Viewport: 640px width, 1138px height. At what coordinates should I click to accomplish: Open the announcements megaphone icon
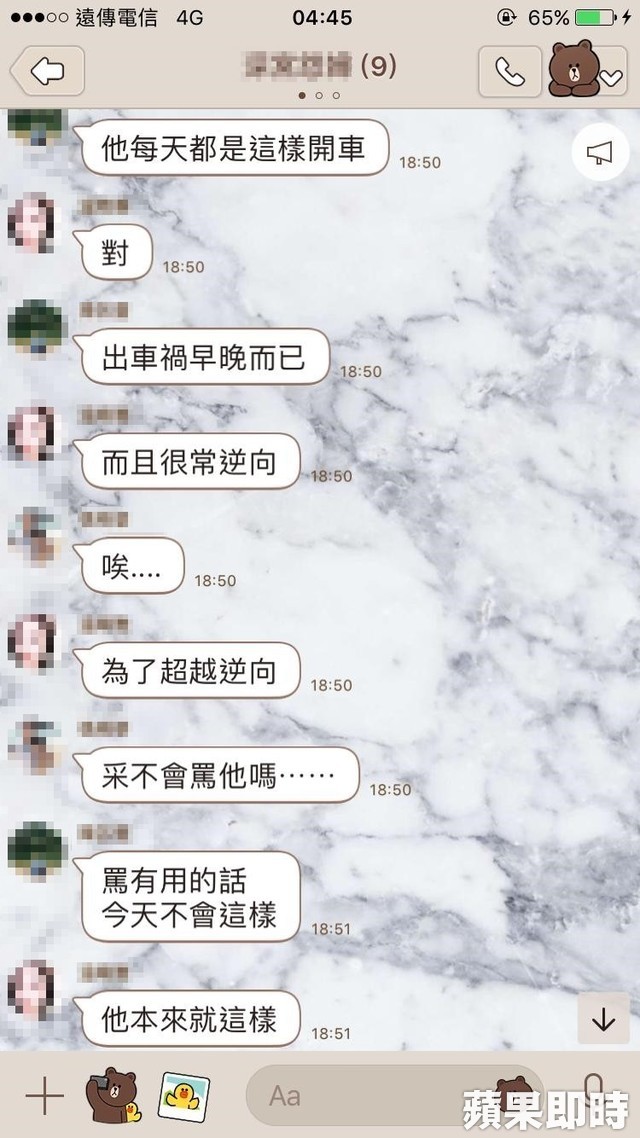coord(599,152)
